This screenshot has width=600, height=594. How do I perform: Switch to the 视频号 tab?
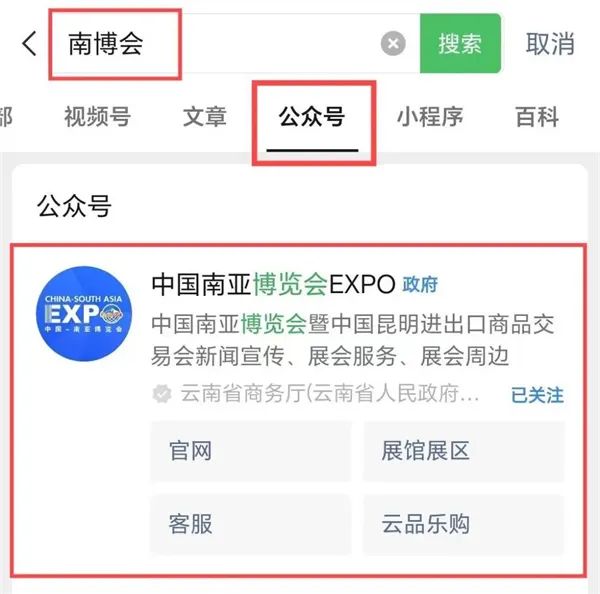pos(97,117)
